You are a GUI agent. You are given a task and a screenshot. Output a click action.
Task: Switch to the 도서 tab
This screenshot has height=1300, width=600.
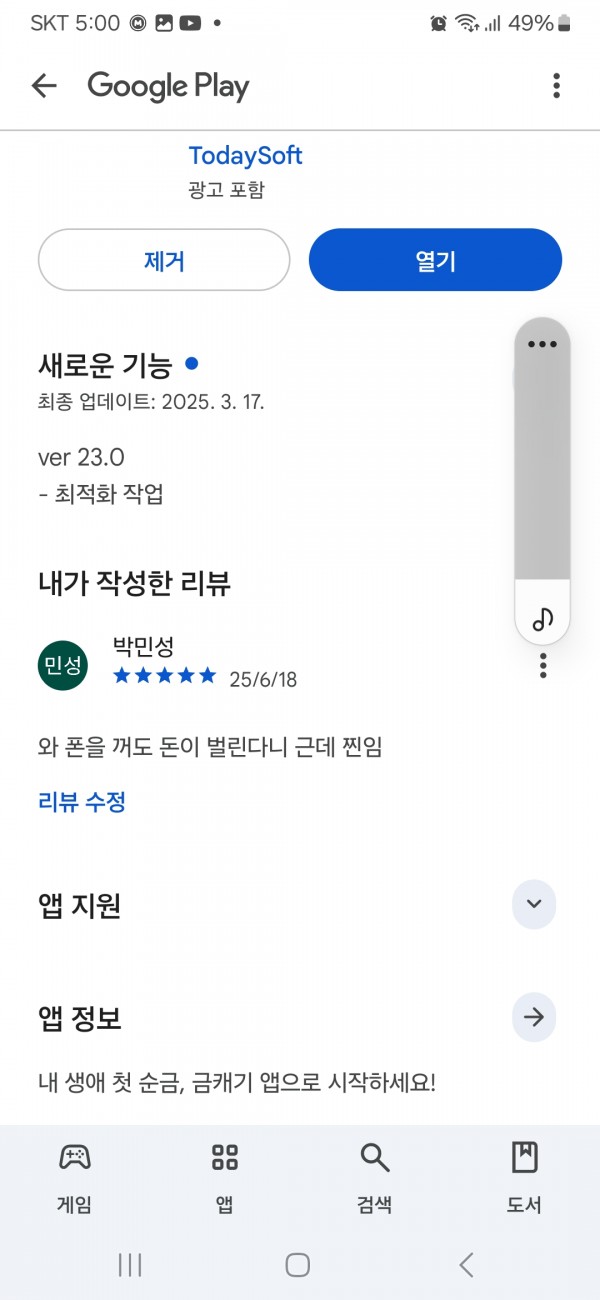(x=524, y=1177)
